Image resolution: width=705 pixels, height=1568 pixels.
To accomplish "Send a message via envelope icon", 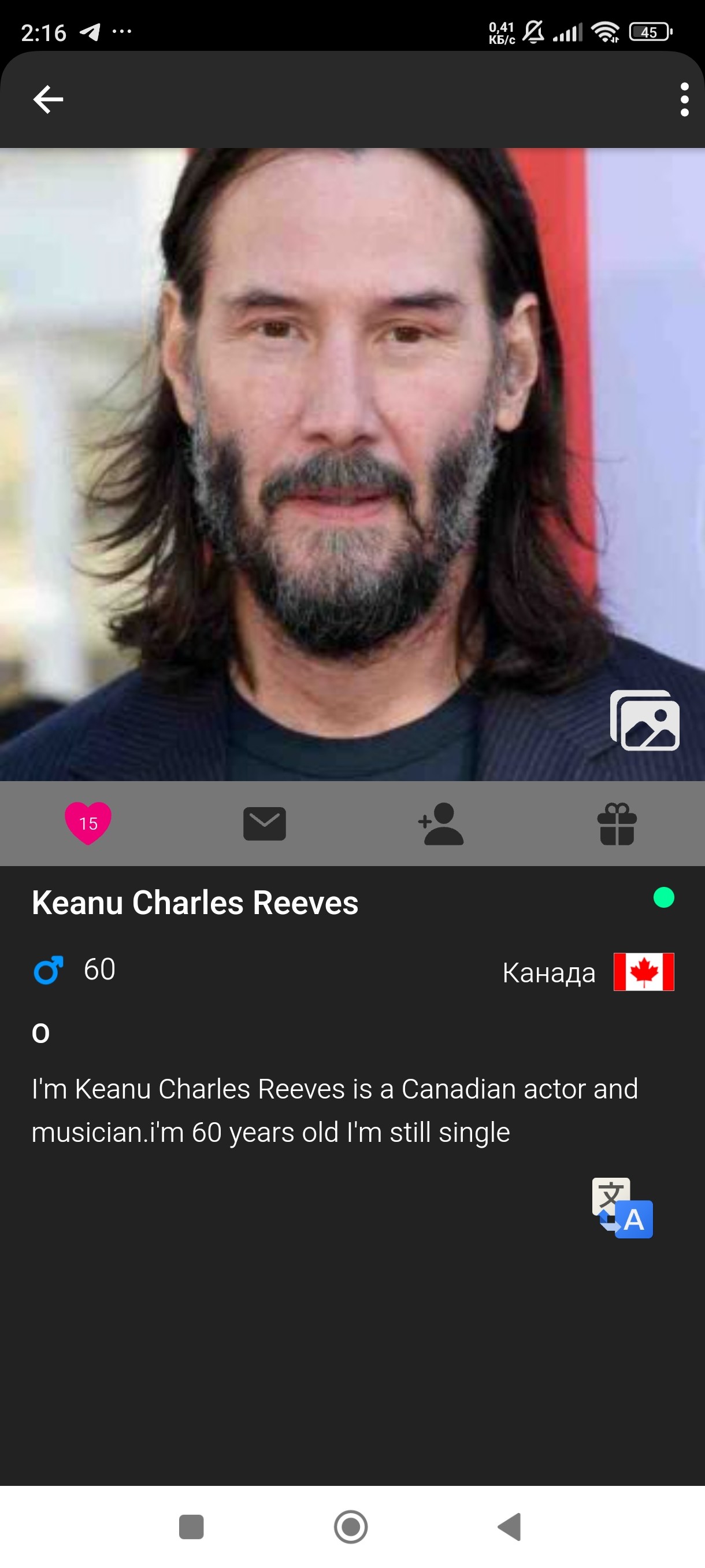I will tap(265, 823).
